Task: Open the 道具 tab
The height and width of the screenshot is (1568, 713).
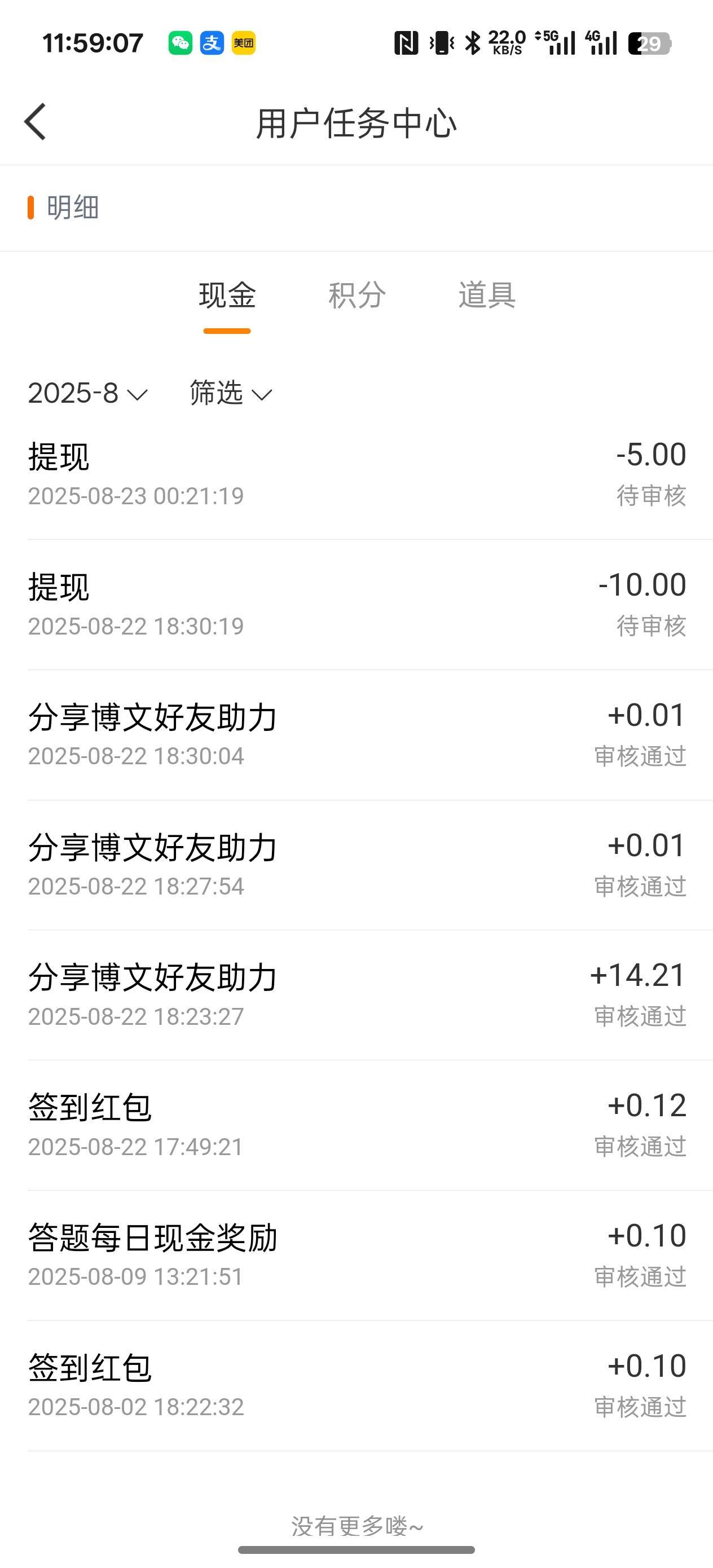Action: coord(487,296)
